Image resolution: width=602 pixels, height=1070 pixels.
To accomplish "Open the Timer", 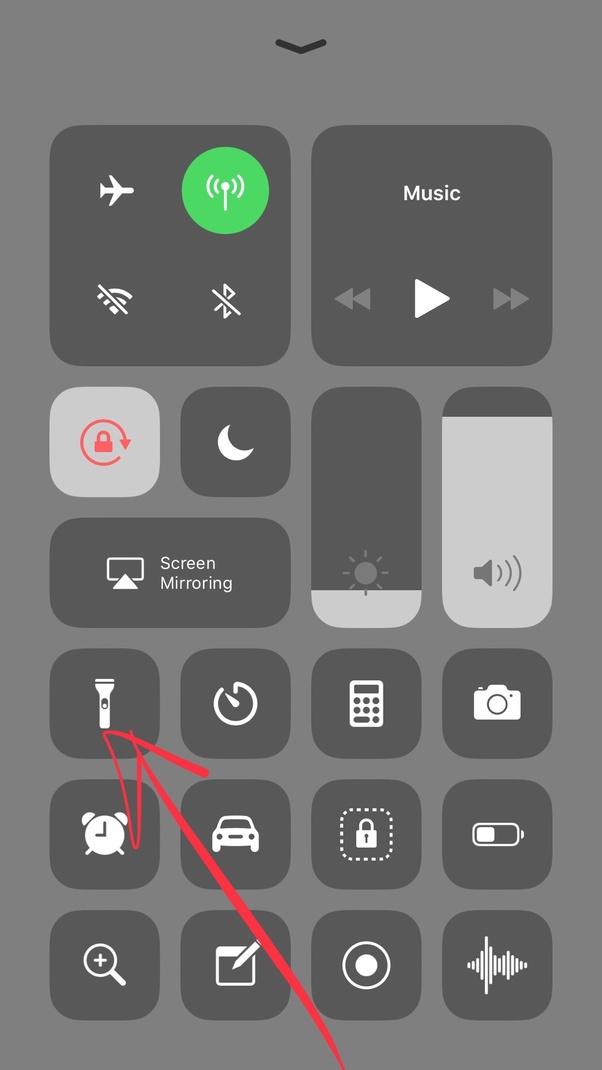I will (235, 703).
